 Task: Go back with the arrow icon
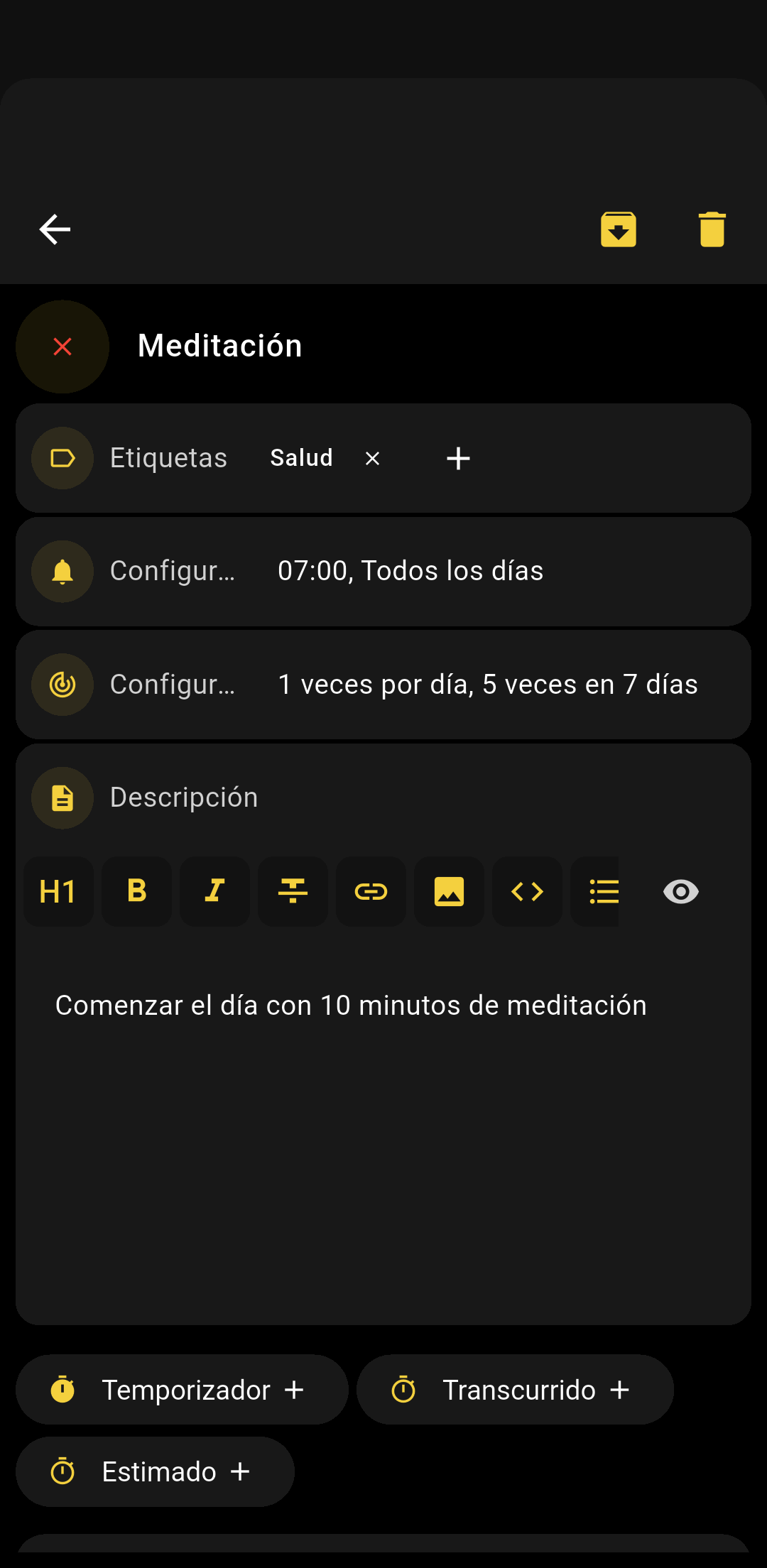pyautogui.click(x=55, y=229)
